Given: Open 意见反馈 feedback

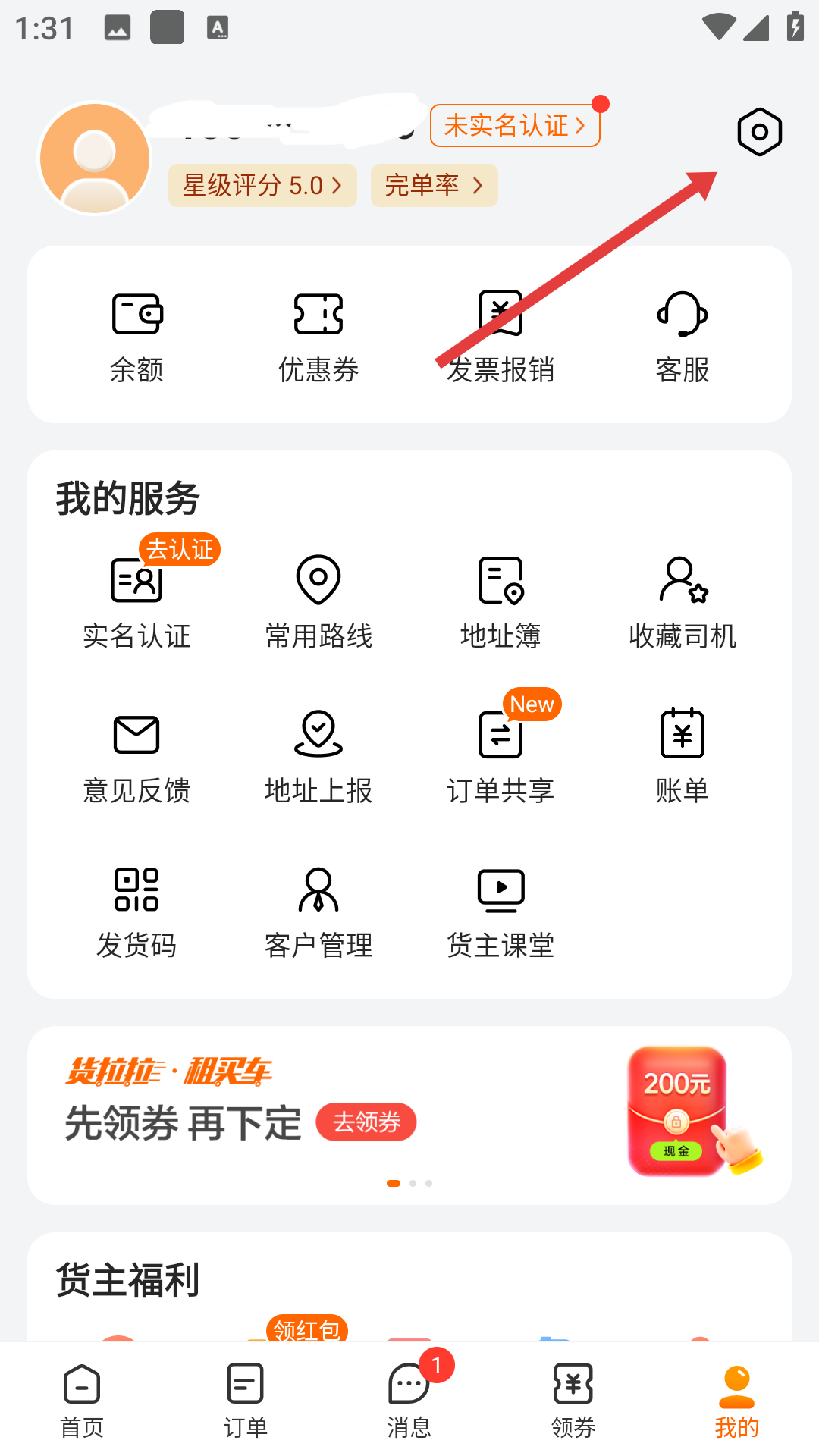Looking at the screenshot, I should pyautogui.click(x=136, y=757).
